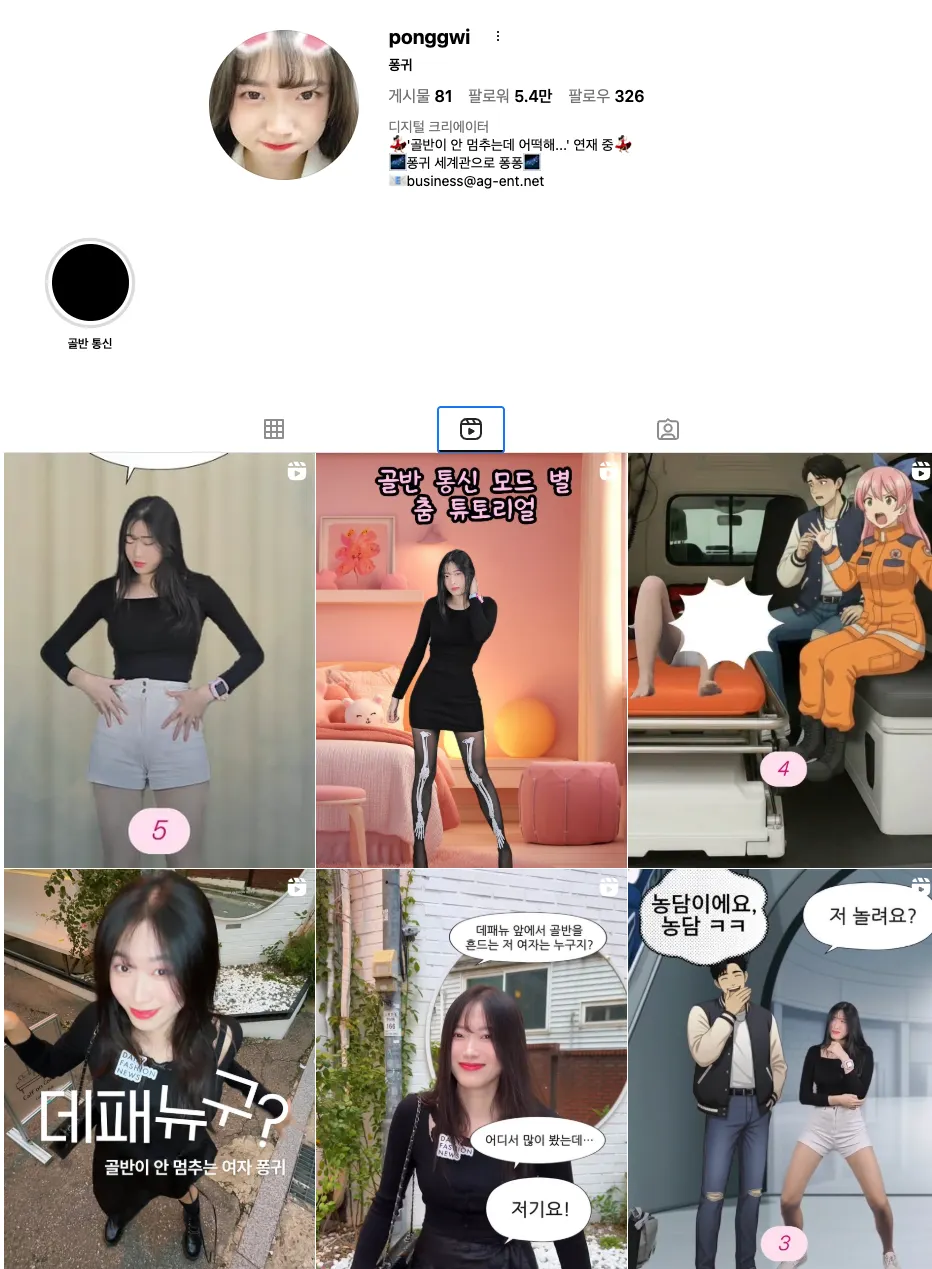Open the reel numbered 5 with white shorts
The image size is (932, 1269).
pos(159,660)
